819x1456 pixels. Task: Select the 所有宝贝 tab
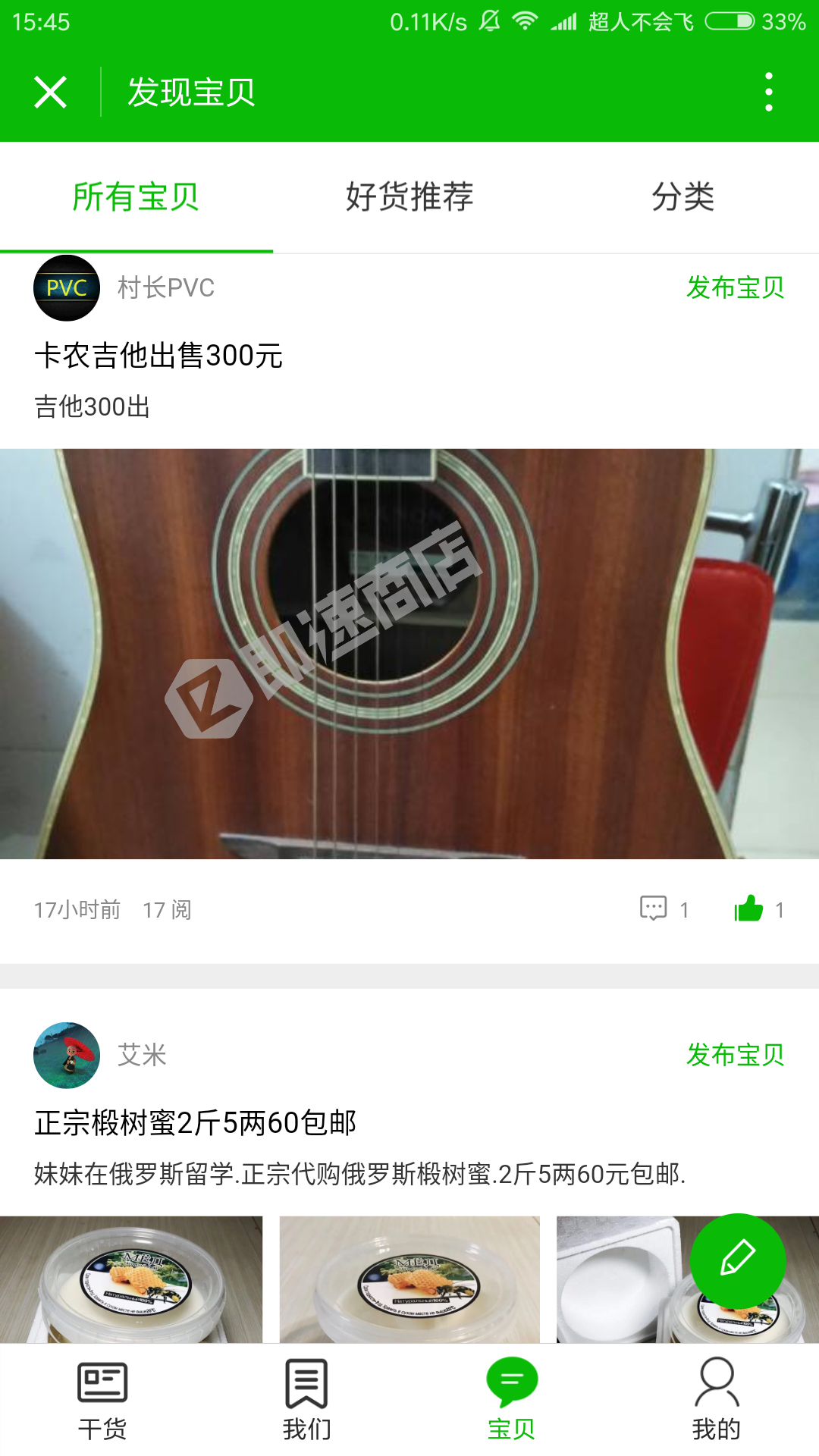[136, 197]
